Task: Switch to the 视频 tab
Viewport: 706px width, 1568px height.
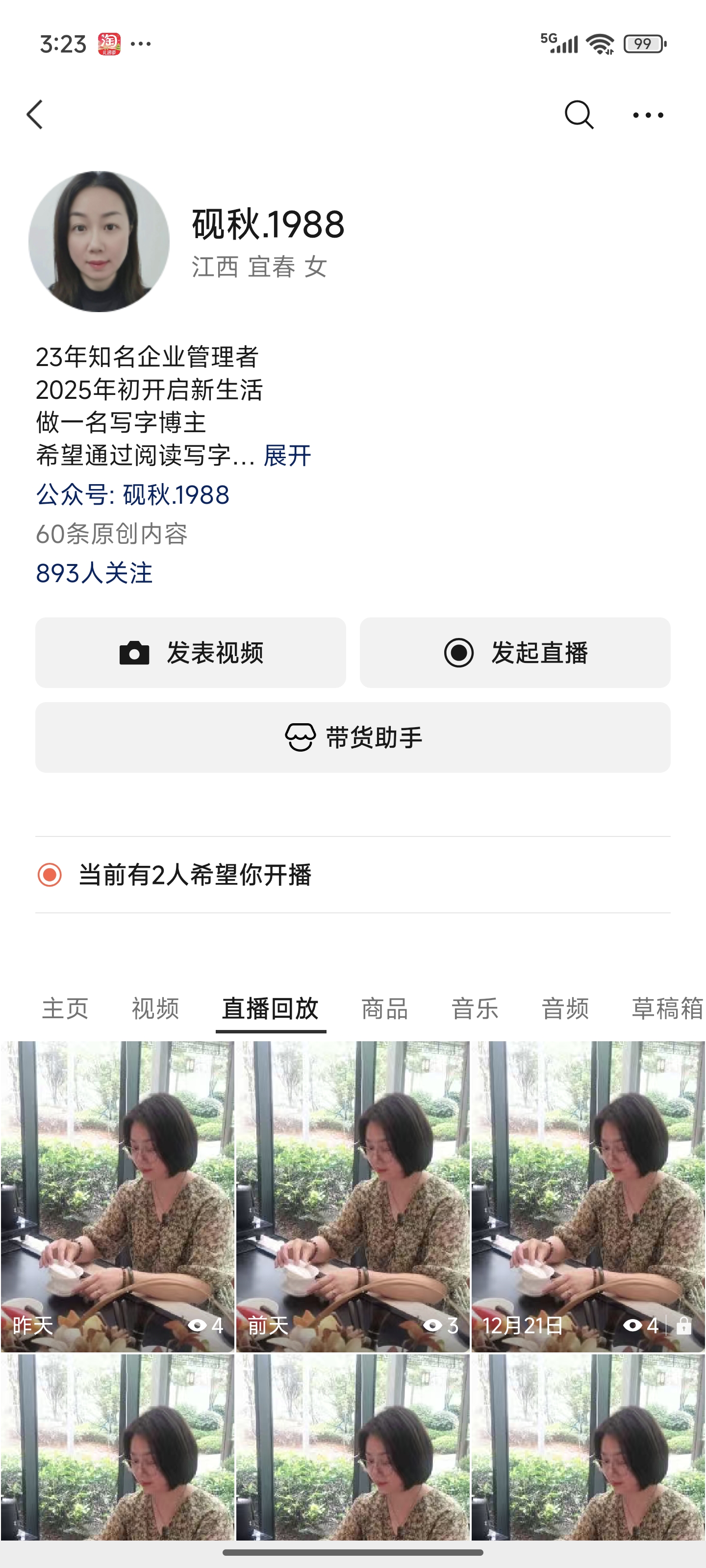Action: [155, 1008]
